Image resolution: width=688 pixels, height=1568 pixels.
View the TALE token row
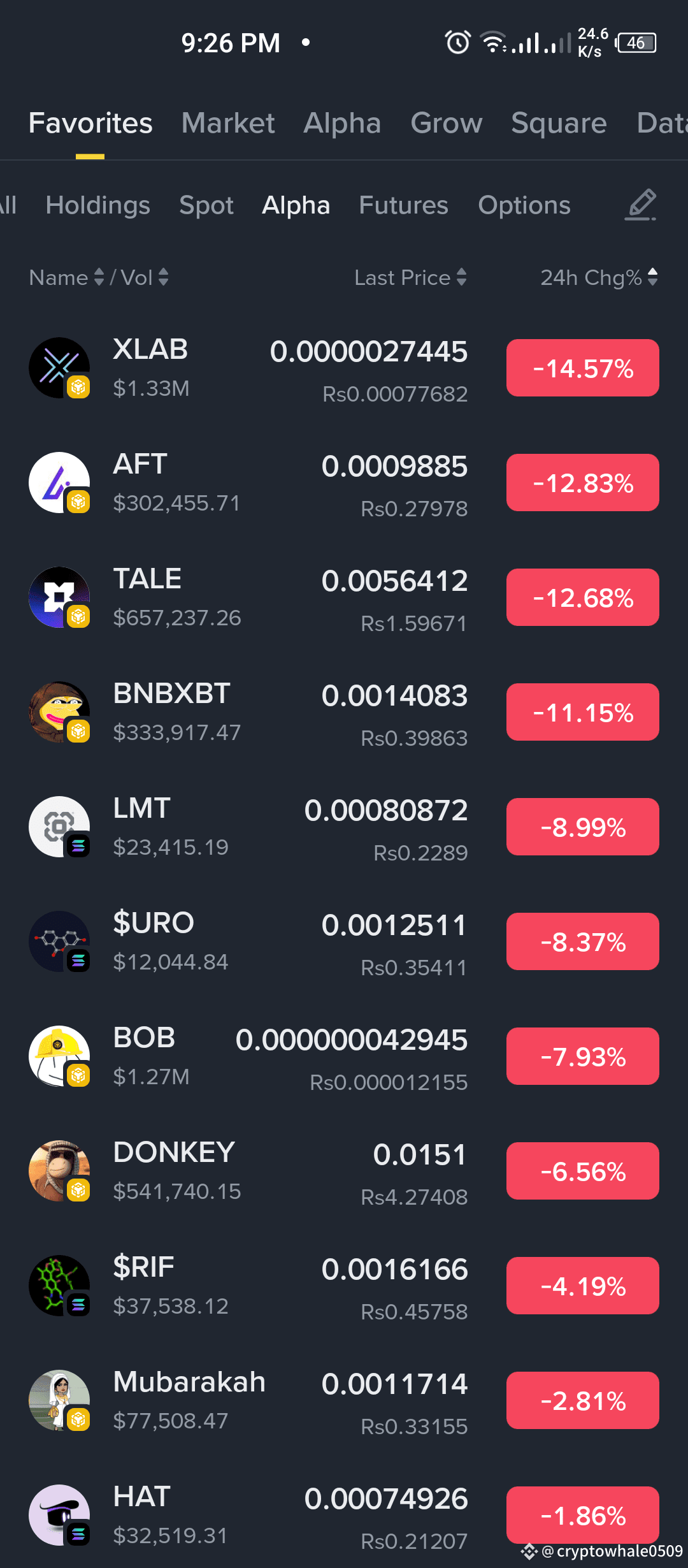[x=344, y=598]
